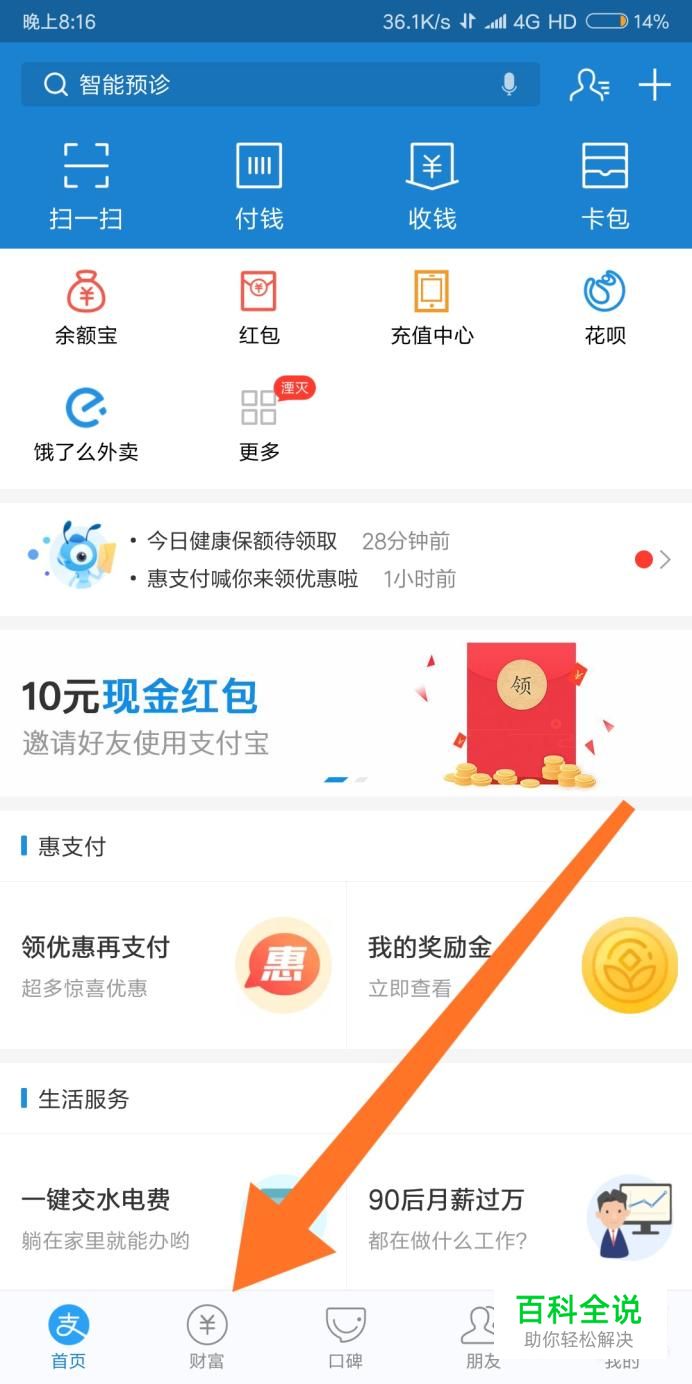Screen dimensions: 692x1384
Task: Open 花呗
Action: (x=605, y=307)
